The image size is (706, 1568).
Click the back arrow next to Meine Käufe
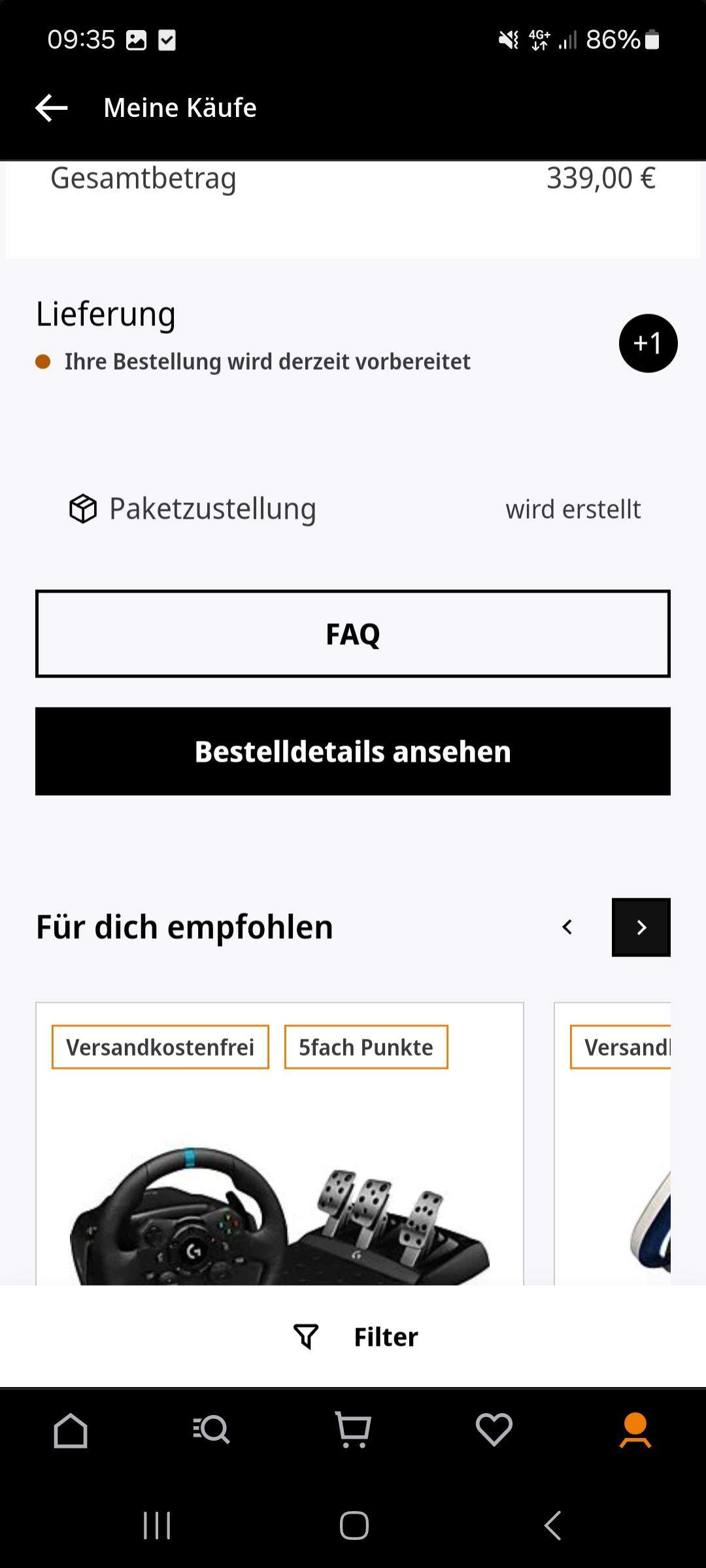pyautogui.click(x=51, y=107)
